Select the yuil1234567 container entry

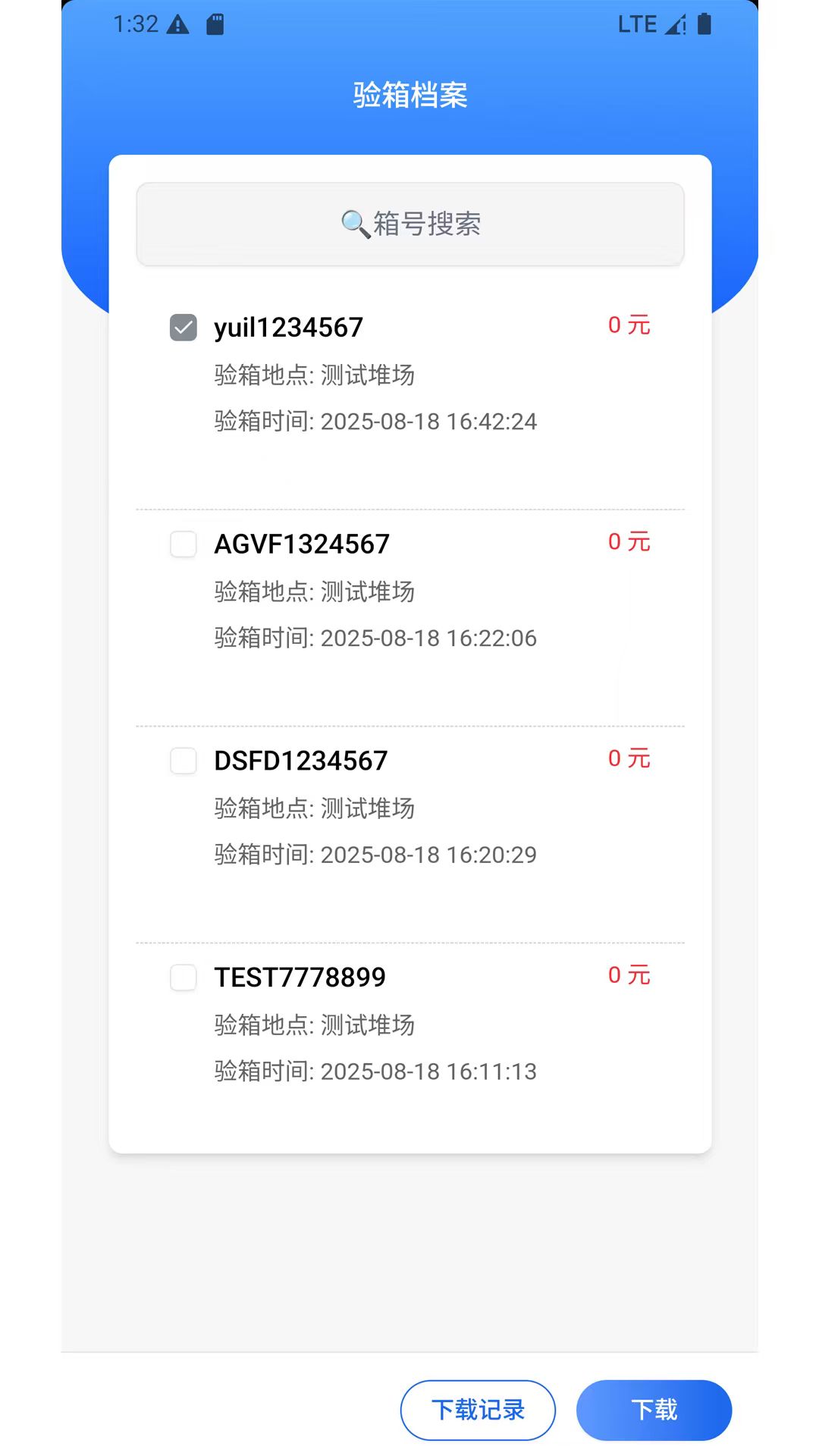(x=287, y=327)
